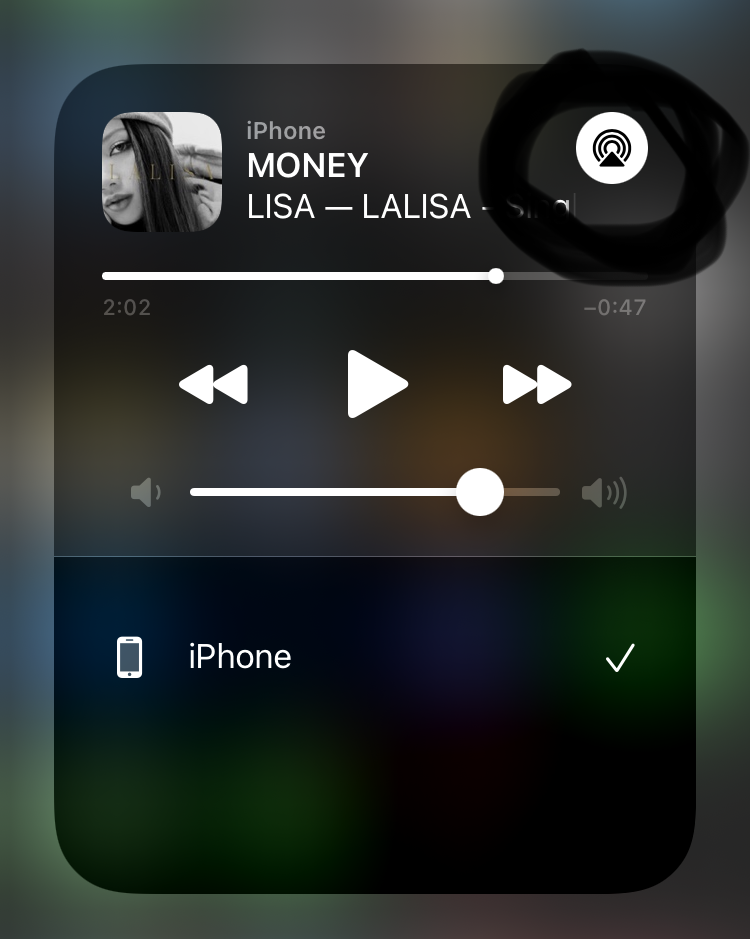The image size is (750, 939).
Task: Skip forward to the next track
Action: point(537,385)
